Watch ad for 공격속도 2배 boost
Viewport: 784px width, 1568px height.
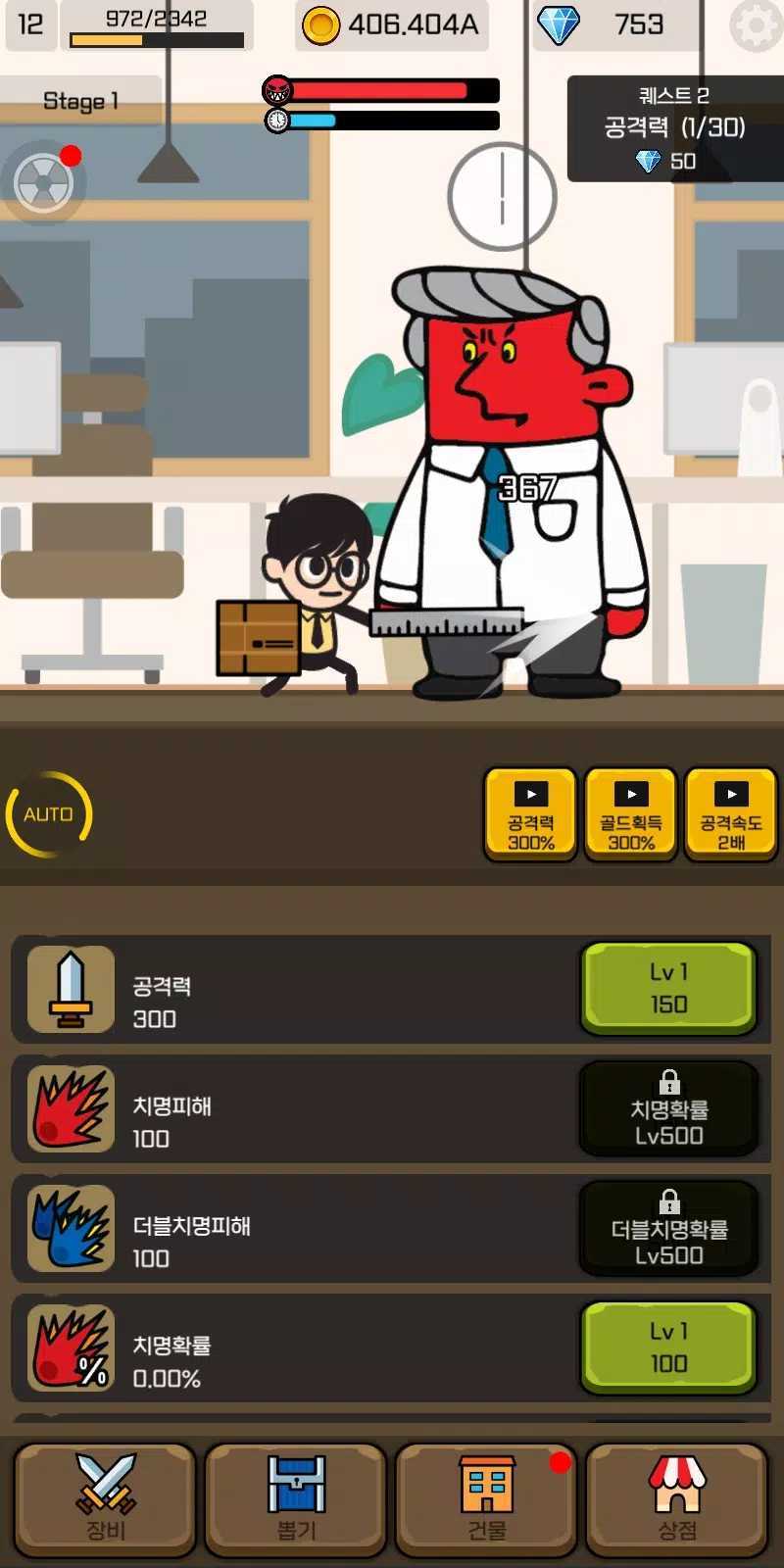point(731,815)
